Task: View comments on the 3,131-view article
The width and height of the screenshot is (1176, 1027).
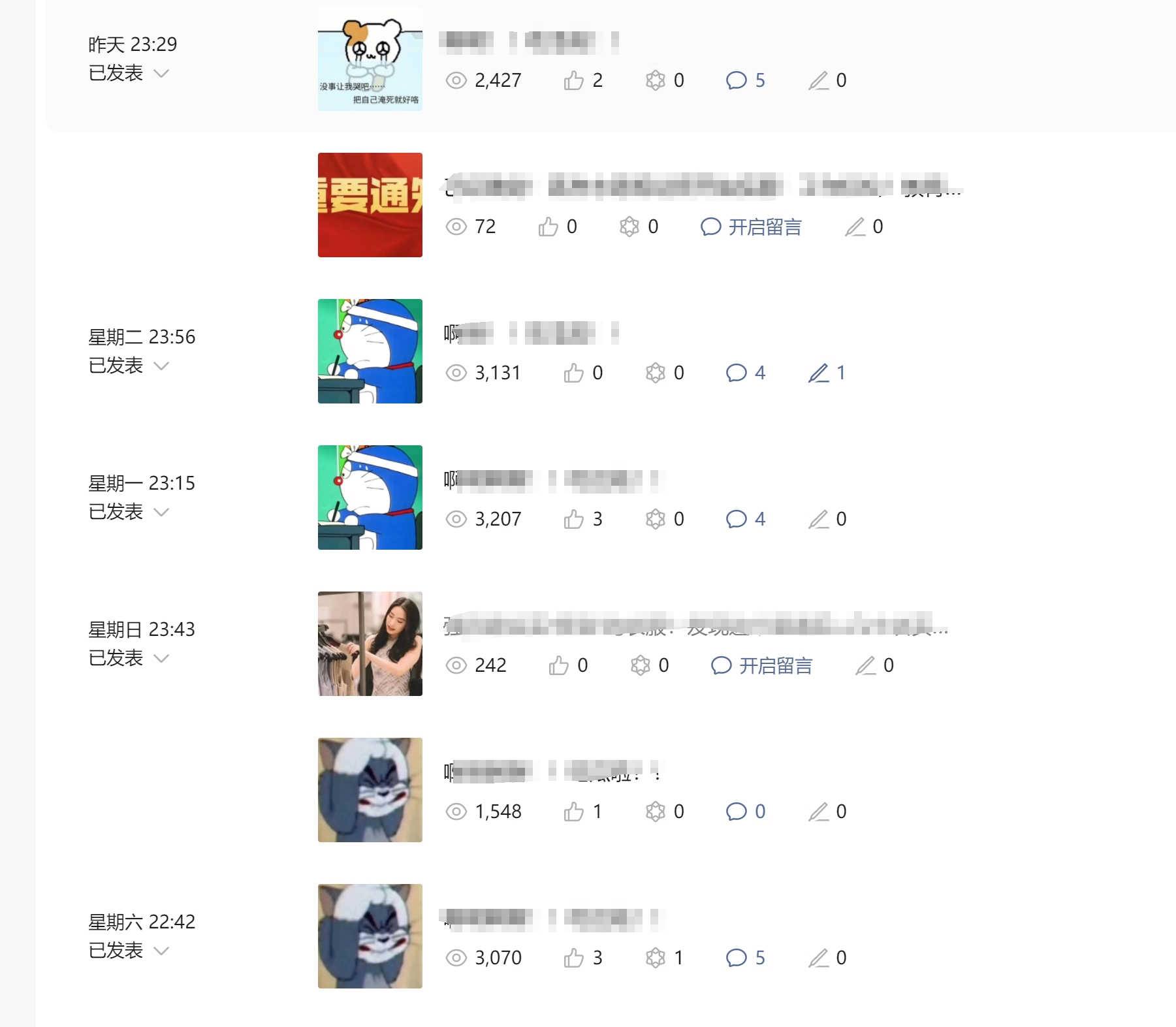Action: click(745, 373)
